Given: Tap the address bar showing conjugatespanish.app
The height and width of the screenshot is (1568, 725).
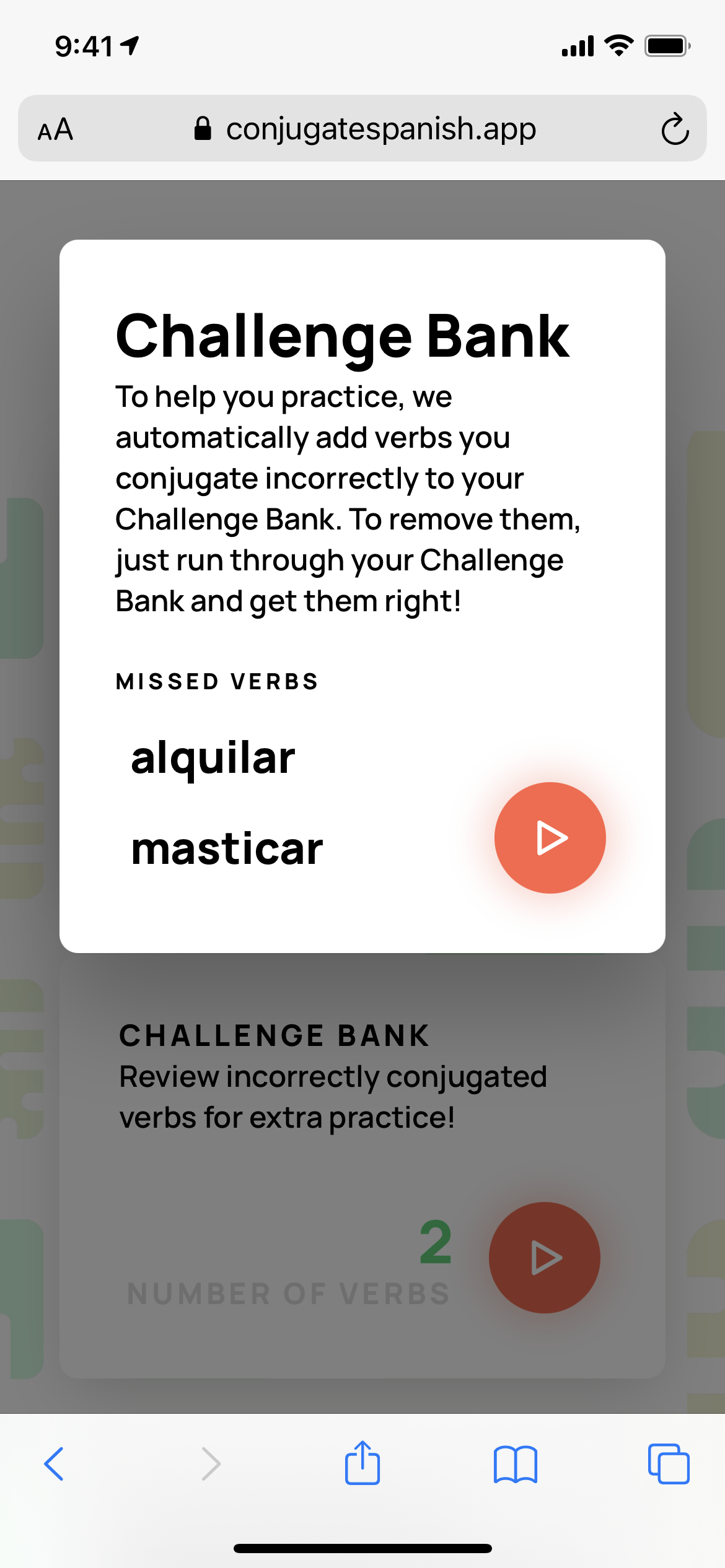Looking at the screenshot, I should pos(362,128).
